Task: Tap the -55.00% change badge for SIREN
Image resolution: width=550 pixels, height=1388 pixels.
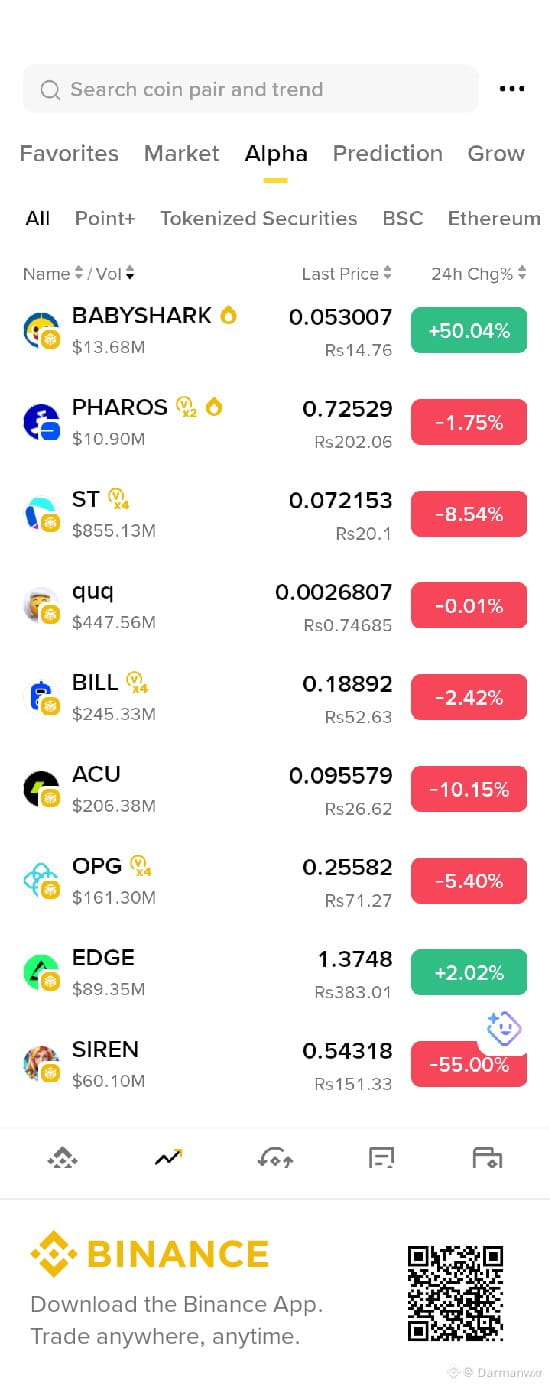Action: tap(469, 1064)
